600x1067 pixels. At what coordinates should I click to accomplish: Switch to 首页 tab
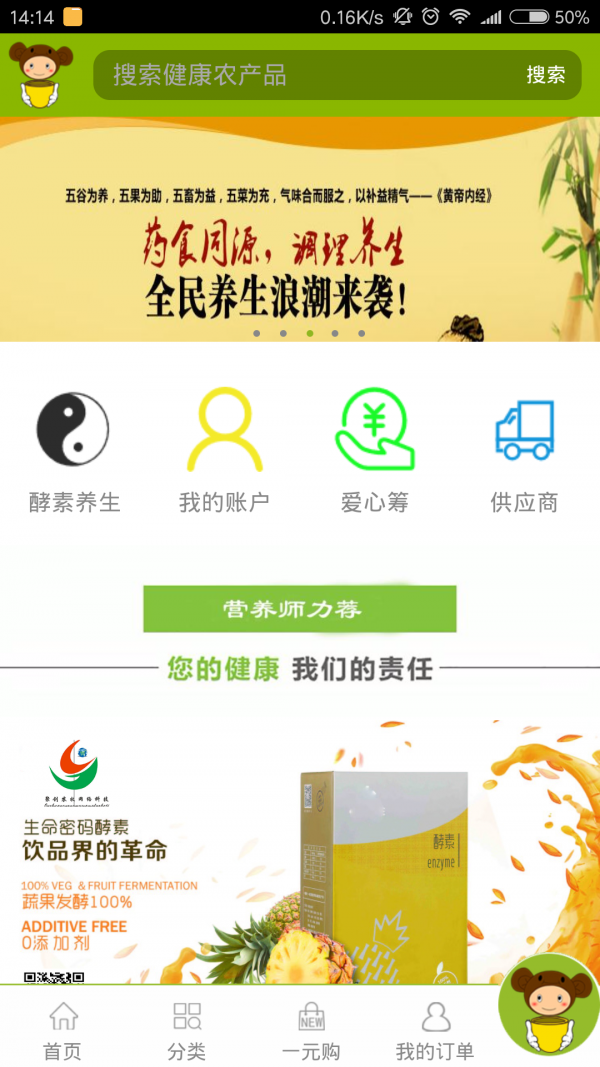(62, 1030)
